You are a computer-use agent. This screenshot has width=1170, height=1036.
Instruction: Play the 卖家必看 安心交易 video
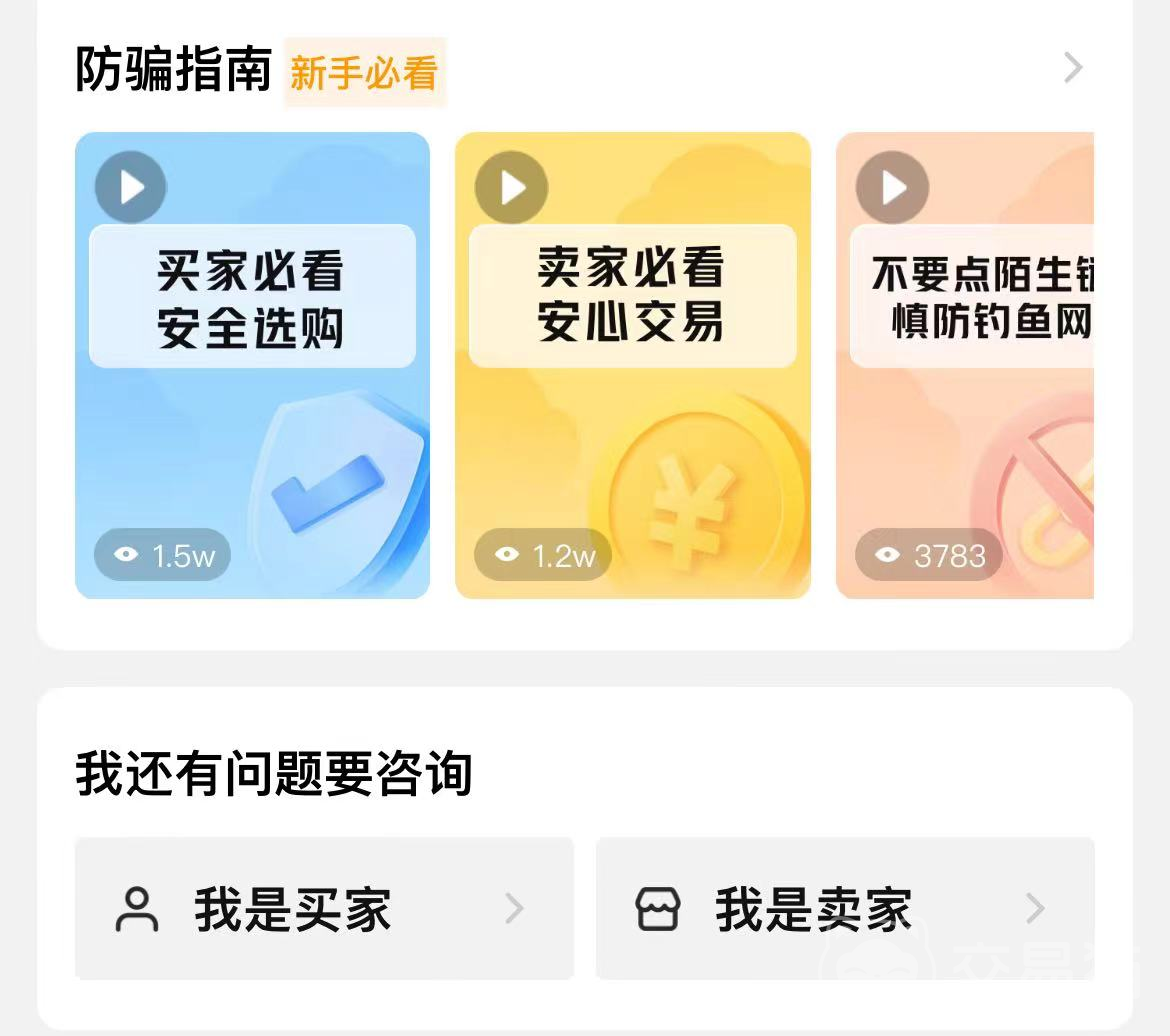tap(511, 187)
